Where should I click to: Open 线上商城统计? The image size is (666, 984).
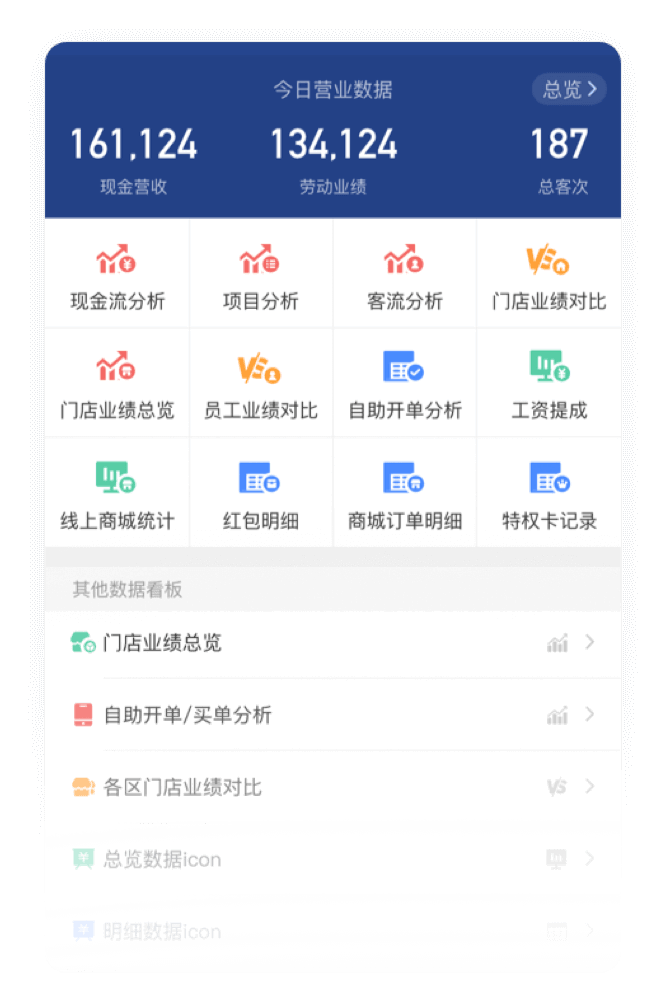(117, 494)
